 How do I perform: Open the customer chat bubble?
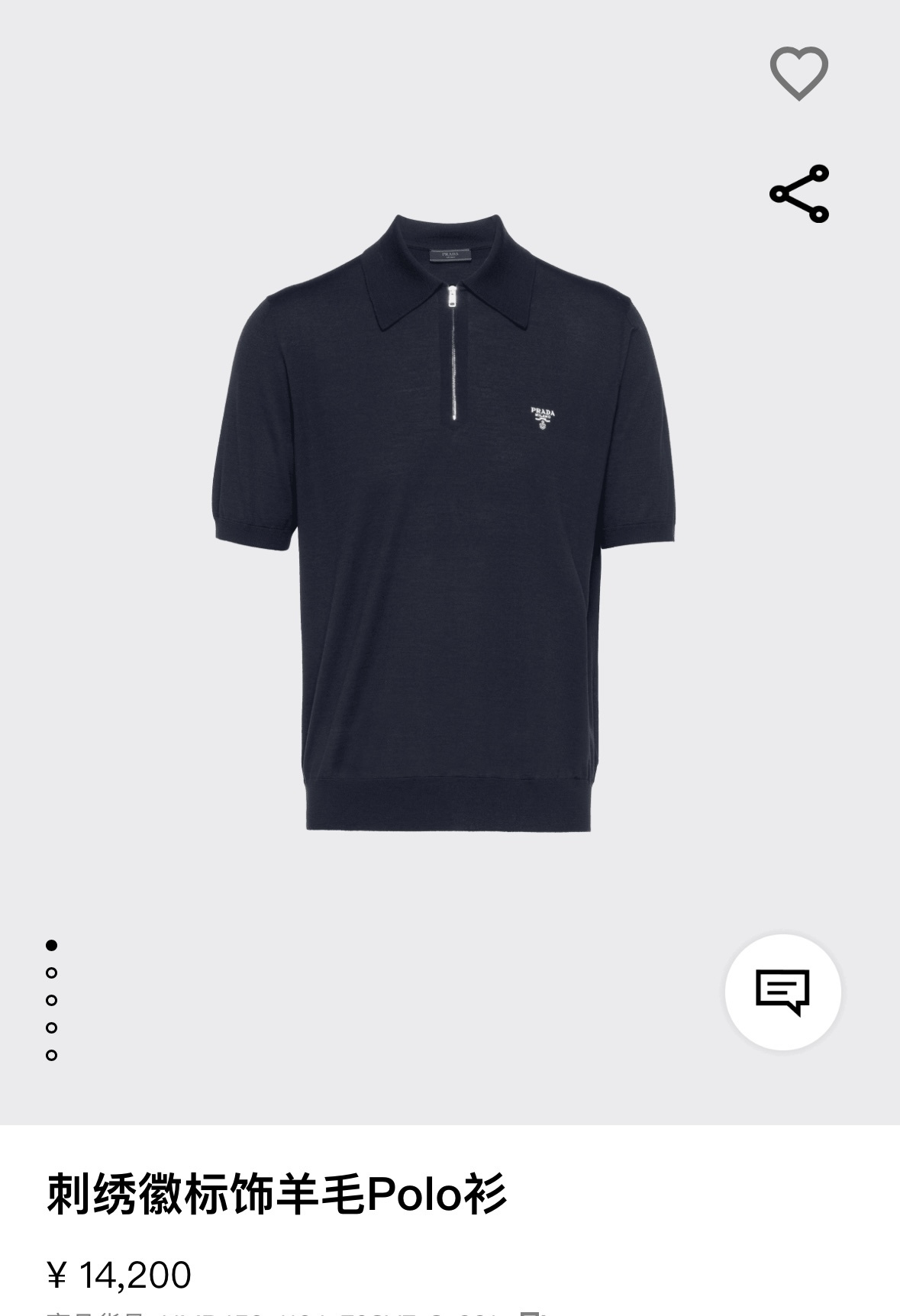[782, 992]
